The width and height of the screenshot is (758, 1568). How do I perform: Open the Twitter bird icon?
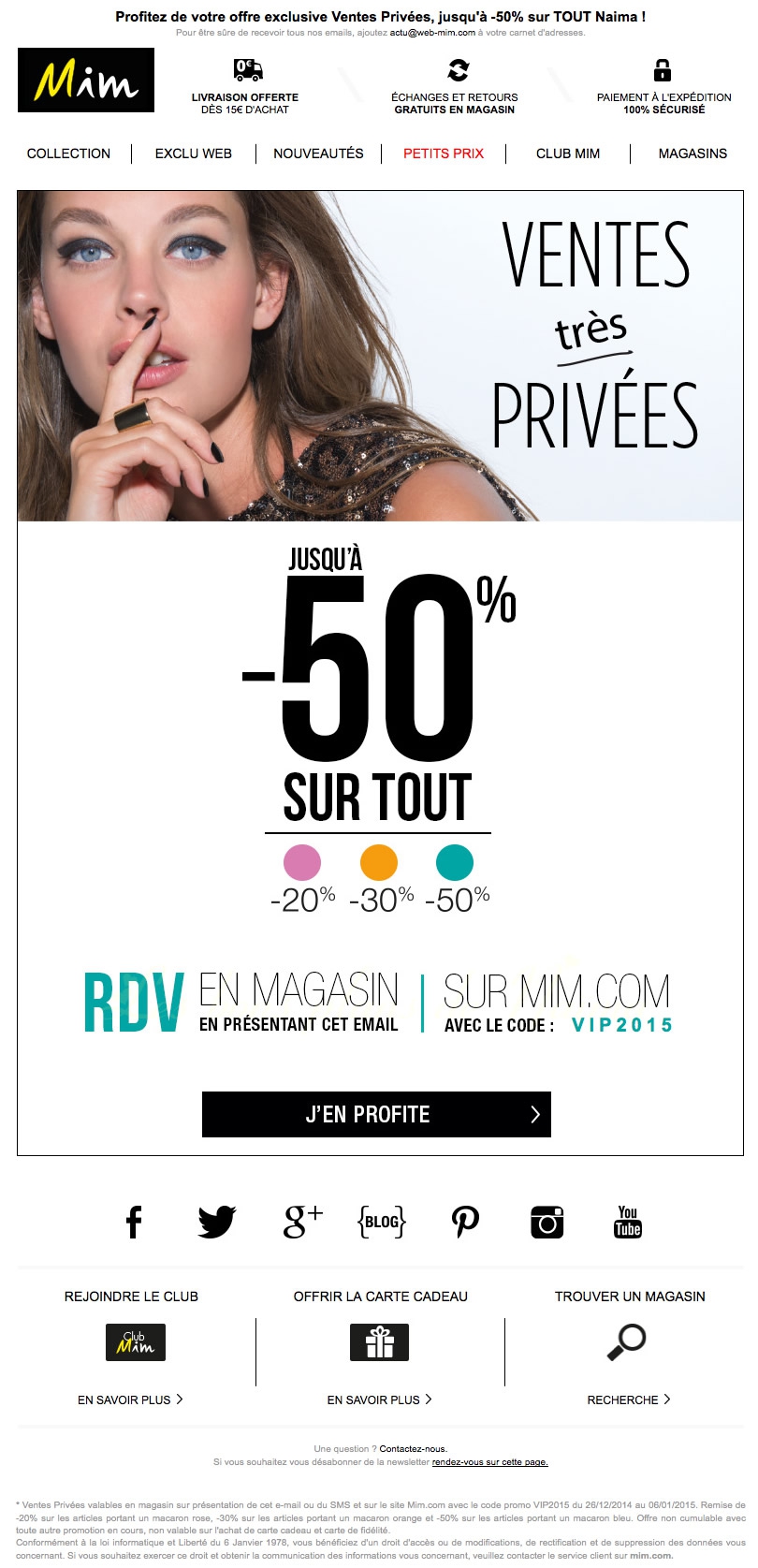pos(217,1222)
